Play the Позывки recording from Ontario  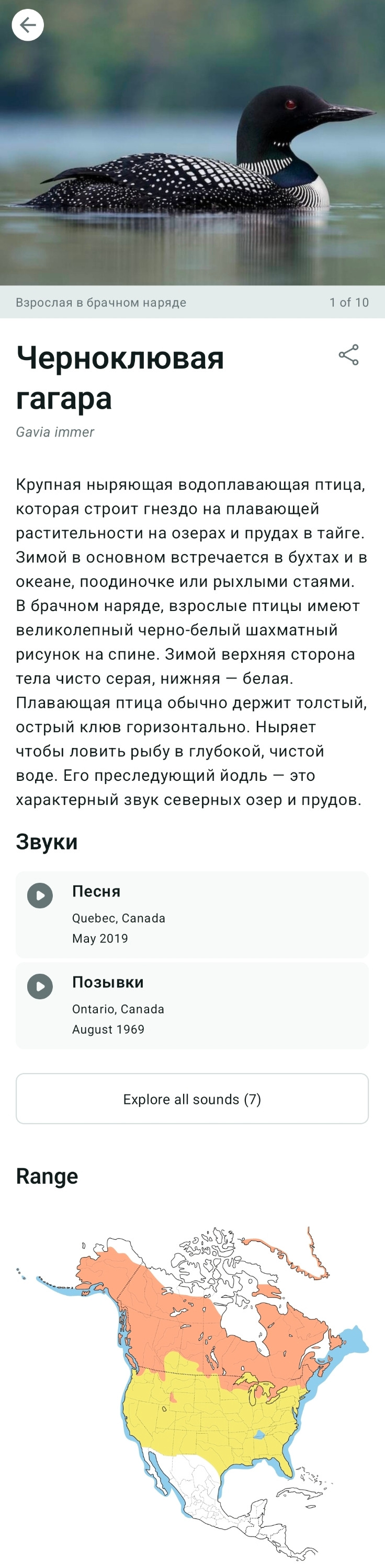coord(40,986)
